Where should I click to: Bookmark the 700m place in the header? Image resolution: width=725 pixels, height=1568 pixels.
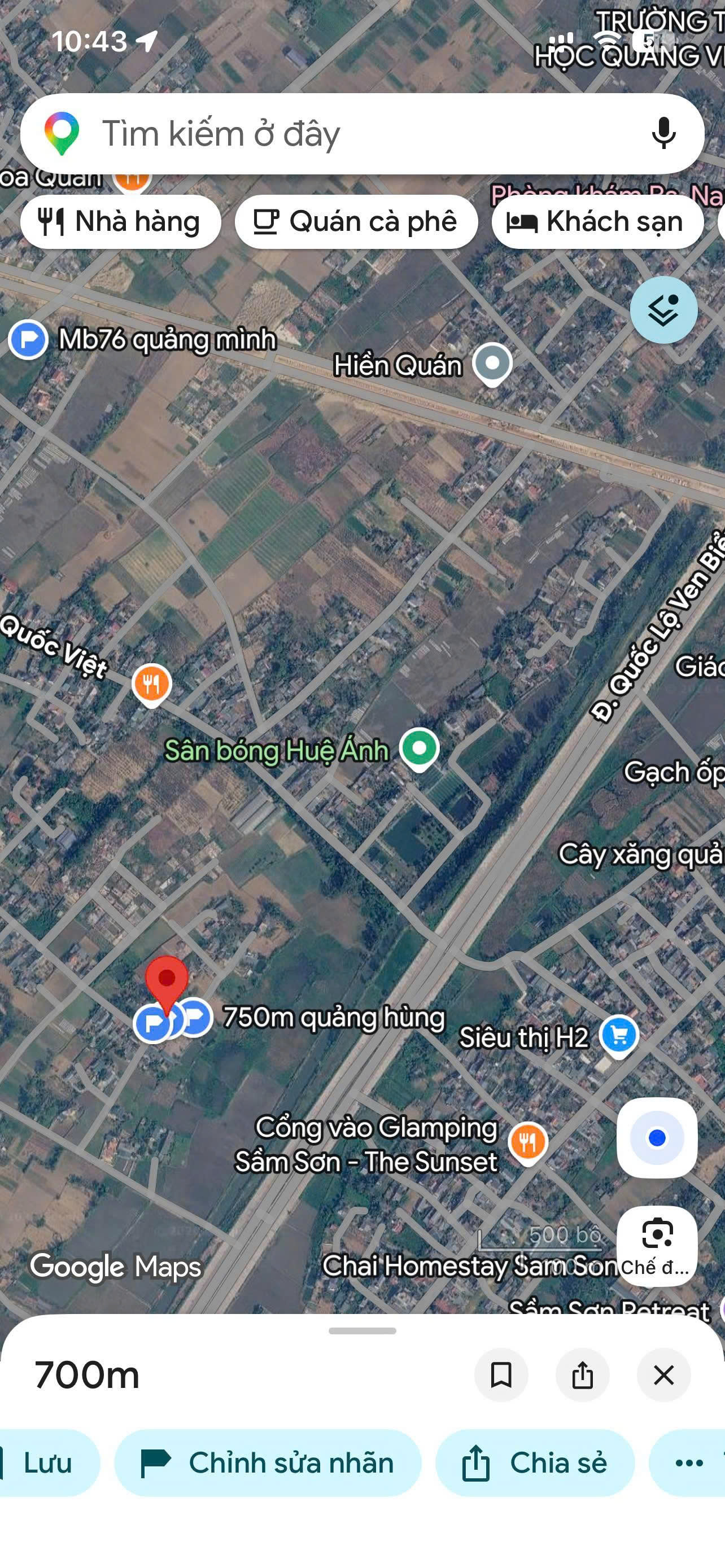click(501, 1375)
